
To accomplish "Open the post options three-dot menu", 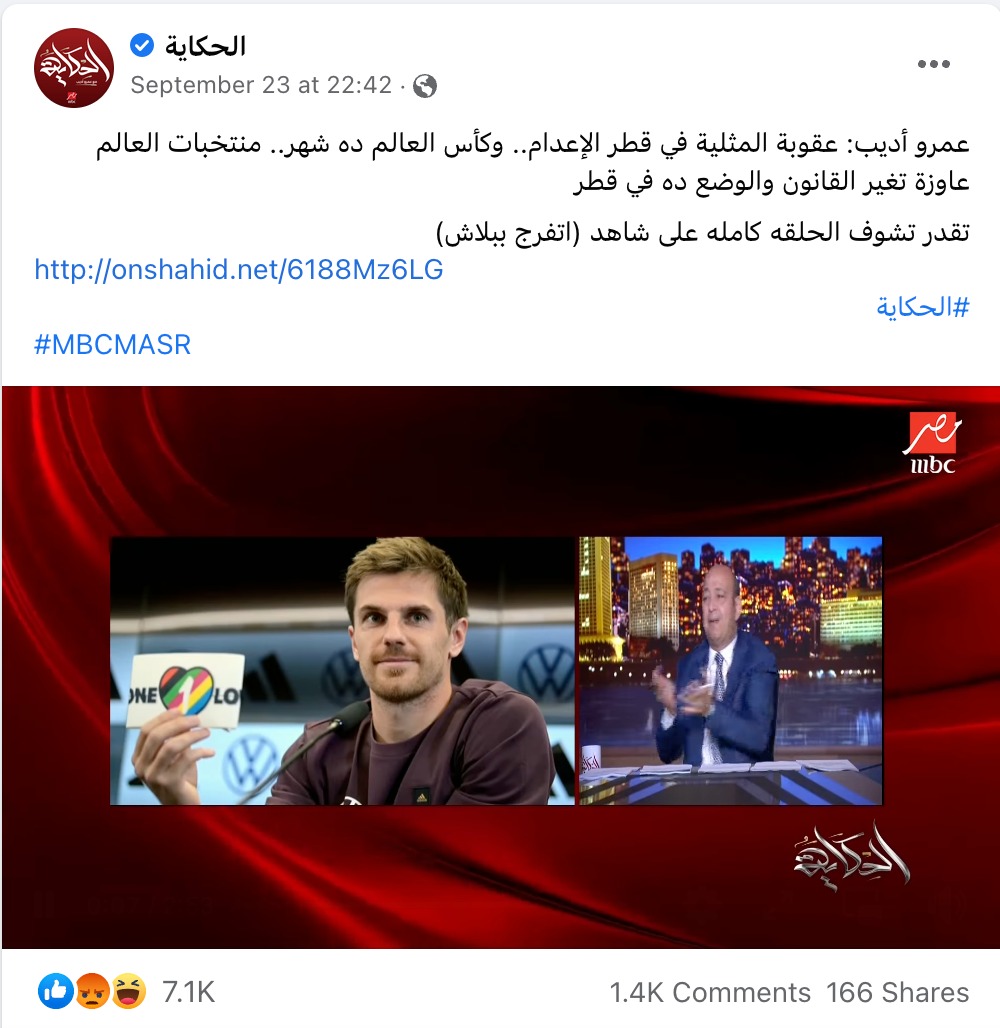I will click(x=936, y=63).
